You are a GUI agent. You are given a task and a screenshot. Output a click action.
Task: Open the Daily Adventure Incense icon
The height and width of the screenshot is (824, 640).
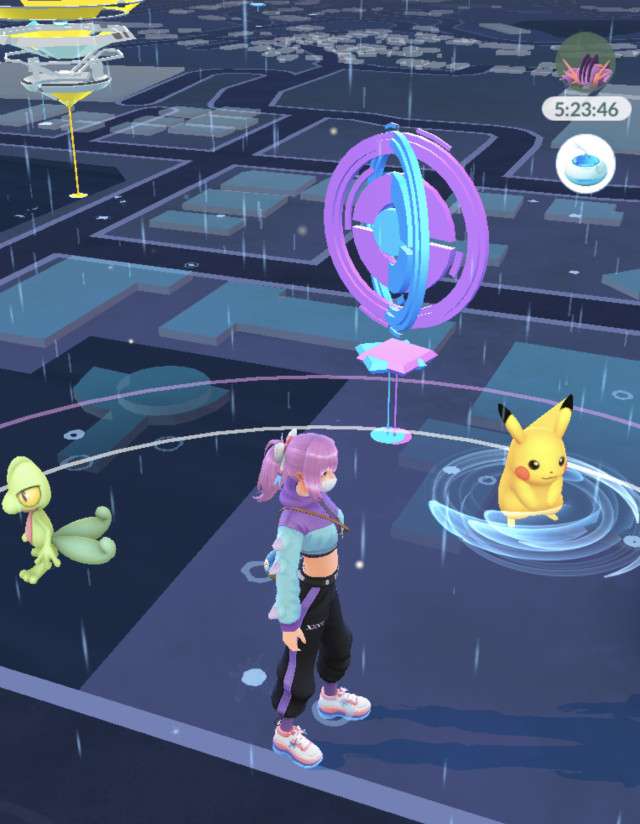click(x=584, y=165)
